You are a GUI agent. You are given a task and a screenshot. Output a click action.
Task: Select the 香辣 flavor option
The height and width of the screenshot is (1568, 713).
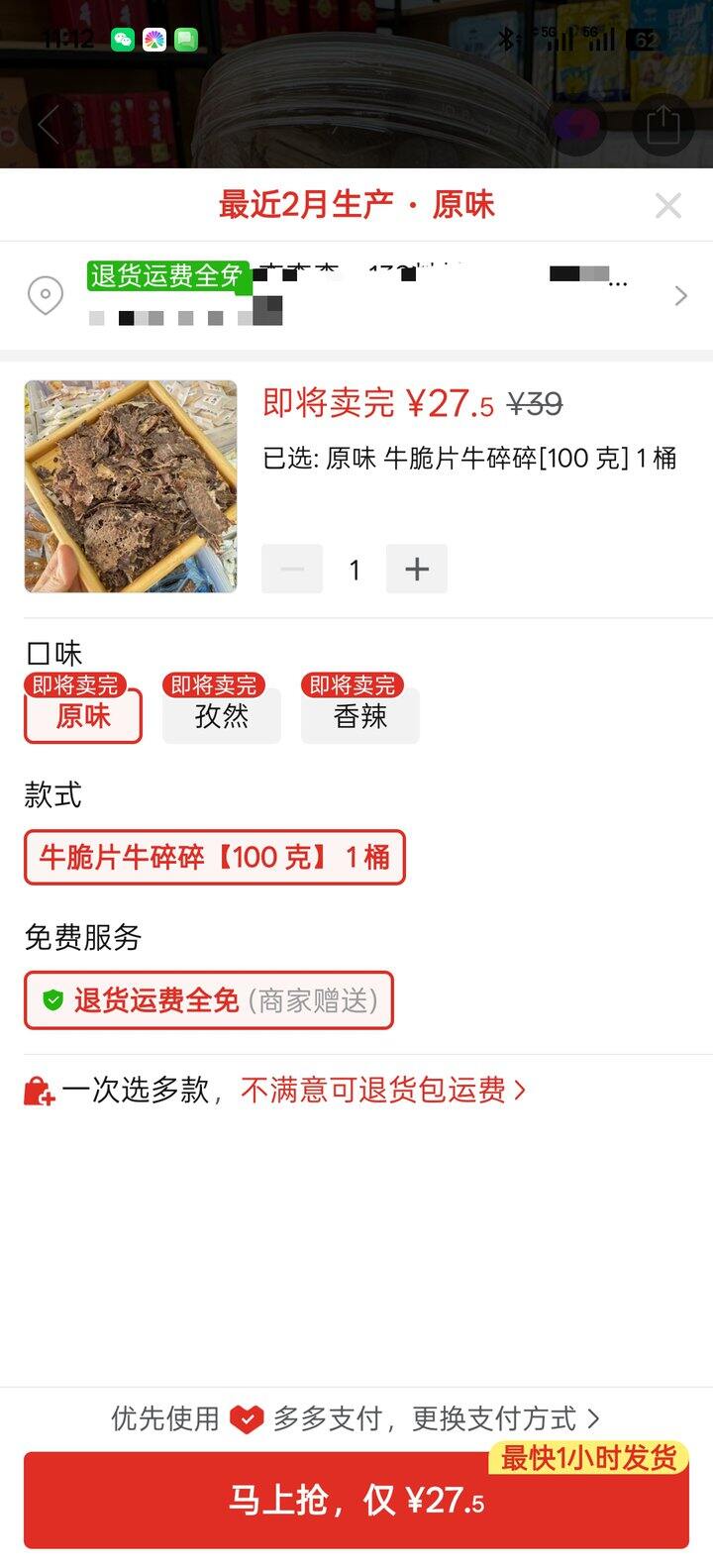pyautogui.click(x=359, y=715)
